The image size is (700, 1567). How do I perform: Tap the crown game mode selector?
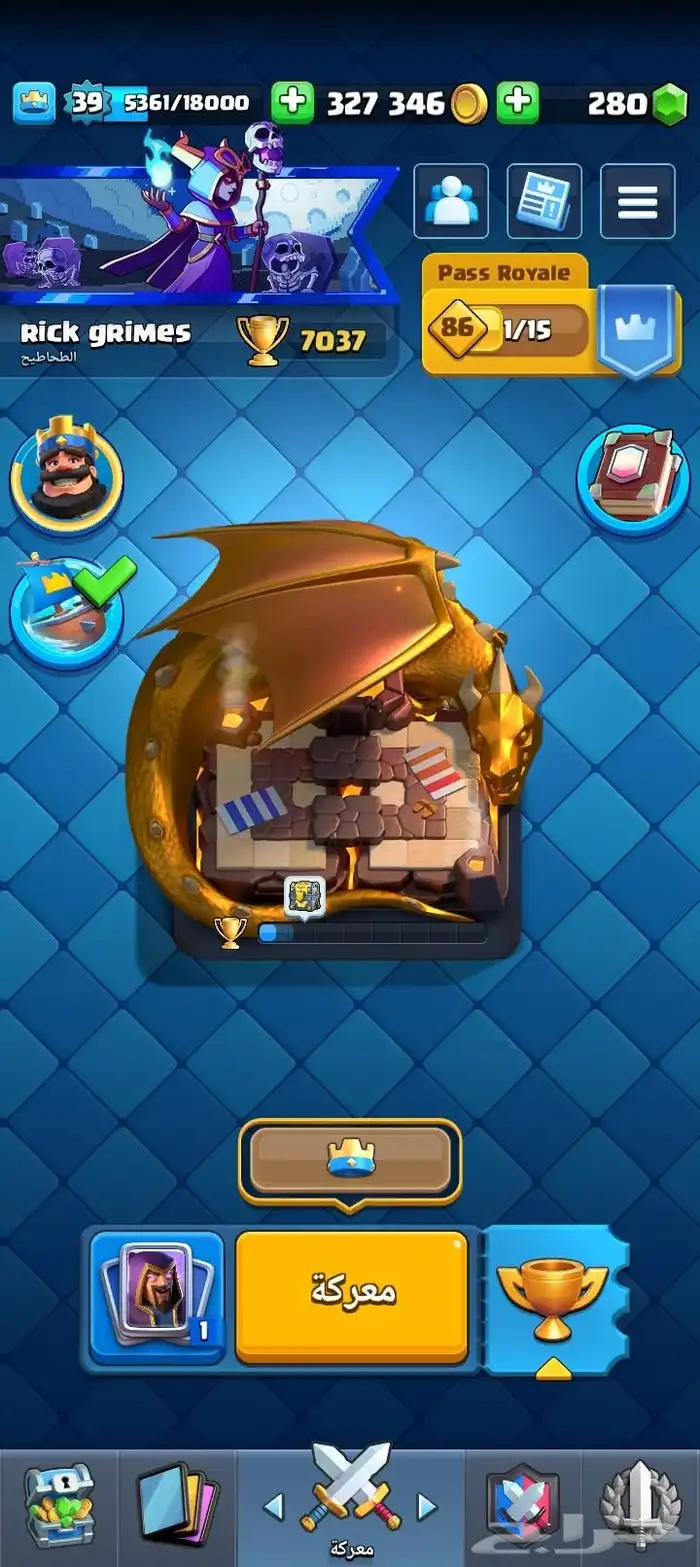tap(350, 1161)
